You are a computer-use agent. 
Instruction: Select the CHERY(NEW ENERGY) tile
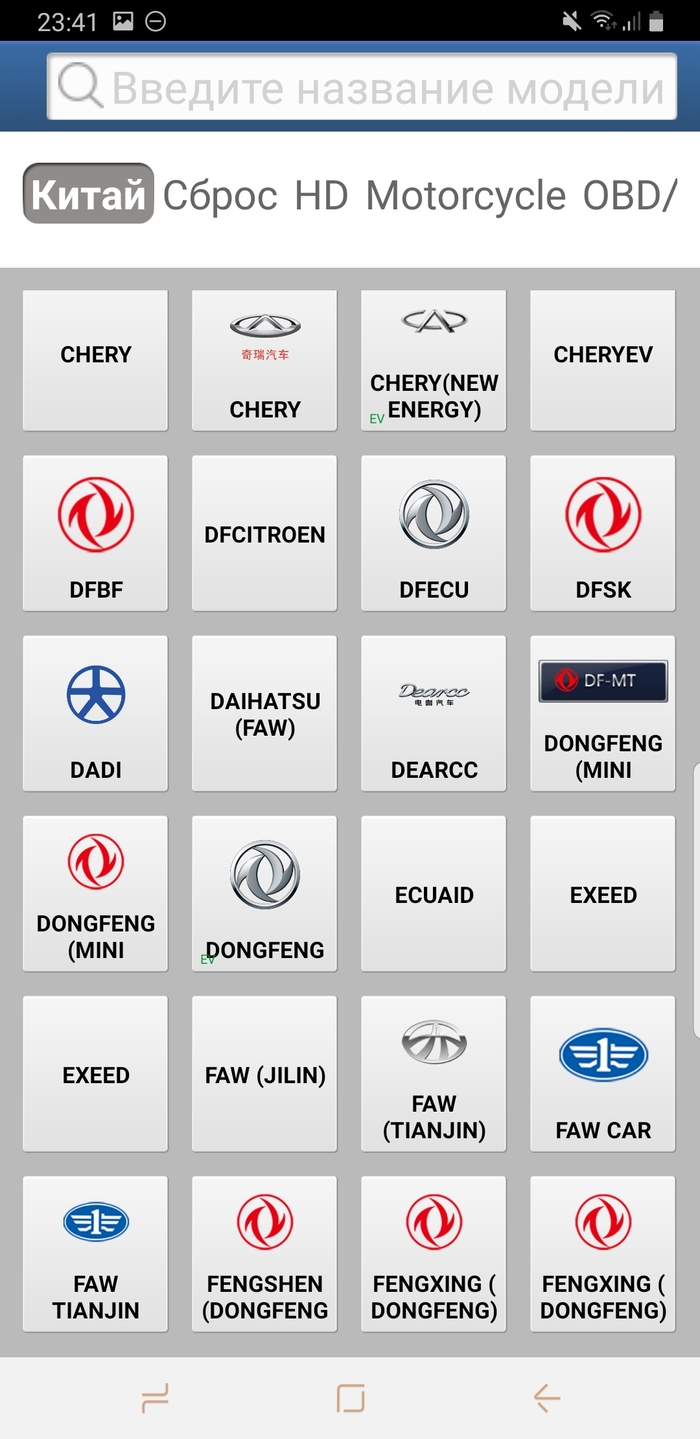pyautogui.click(x=434, y=361)
